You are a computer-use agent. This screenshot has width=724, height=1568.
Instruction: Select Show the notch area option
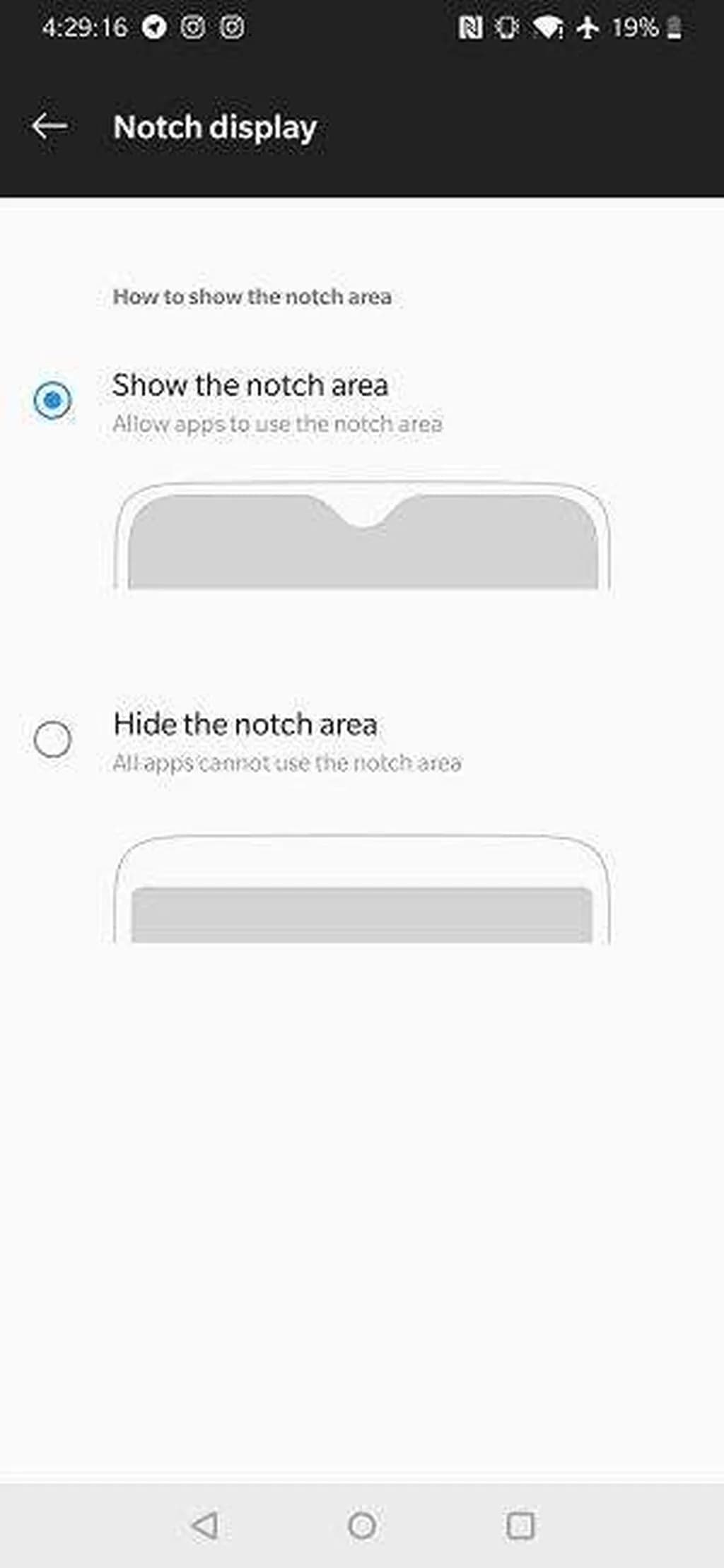[x=52, y=401]
